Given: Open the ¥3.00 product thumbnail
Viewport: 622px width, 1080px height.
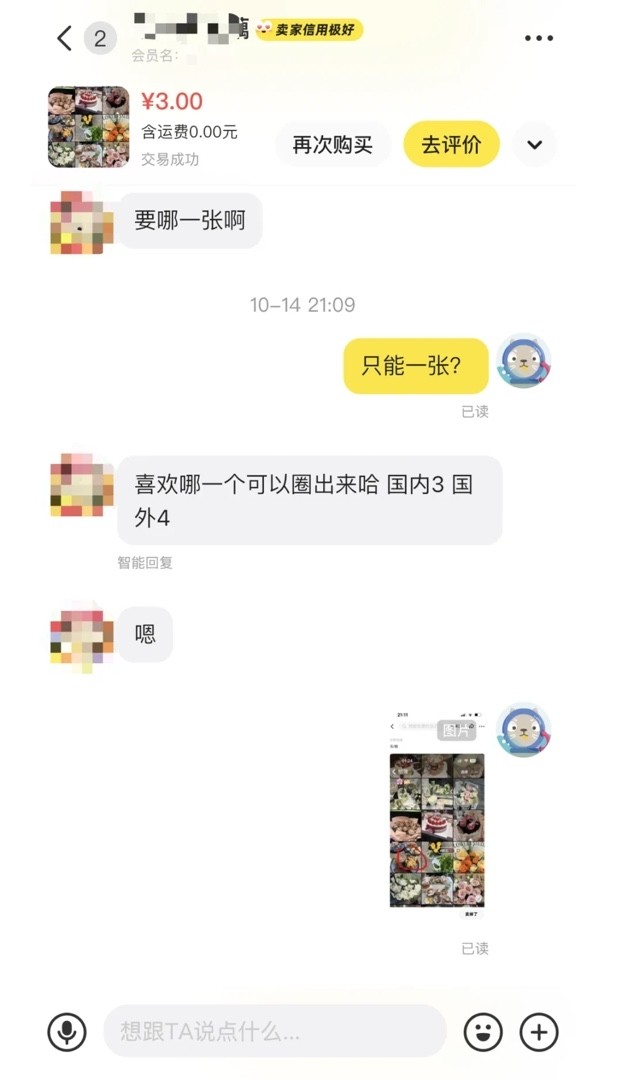Looking at the screenshot, I should coord(89,127).
